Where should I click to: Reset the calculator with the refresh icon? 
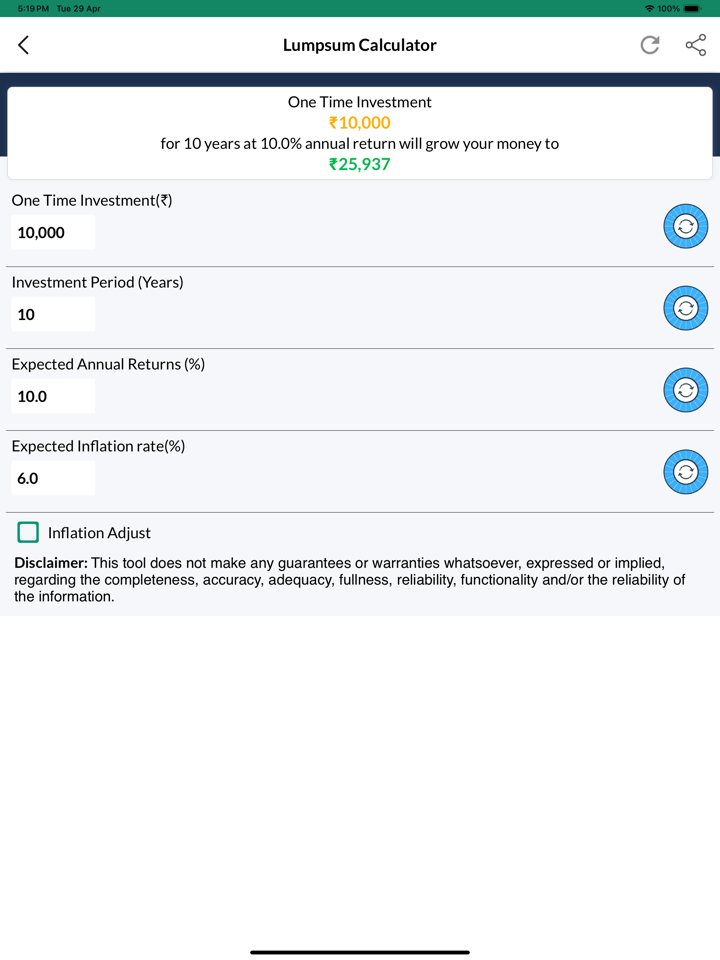[650, 45]
